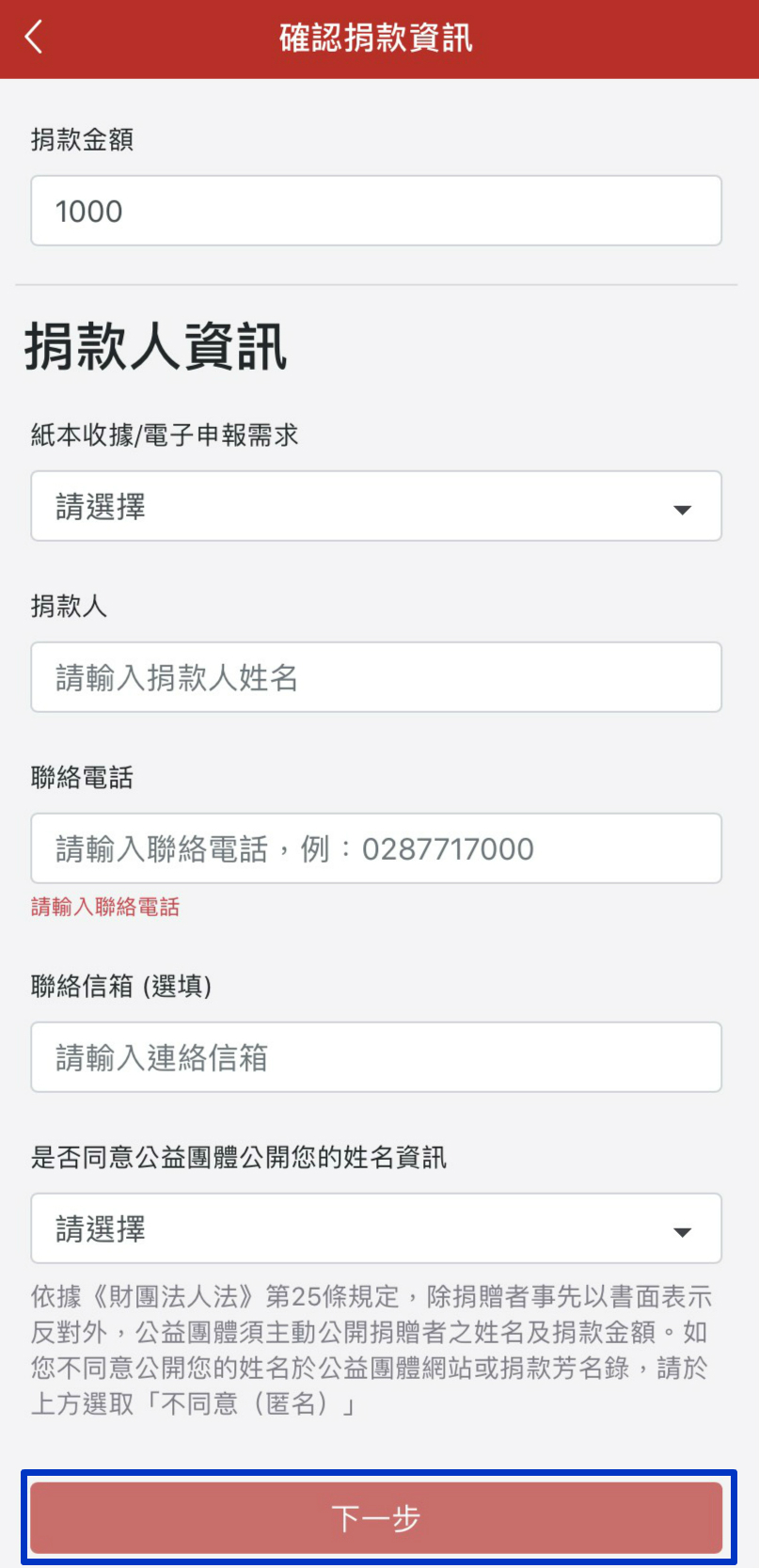The width and height of the screenshot is (759, 1568).
Task: Tap the 聯絡信箱 email field
Action: pos(376,1057)
